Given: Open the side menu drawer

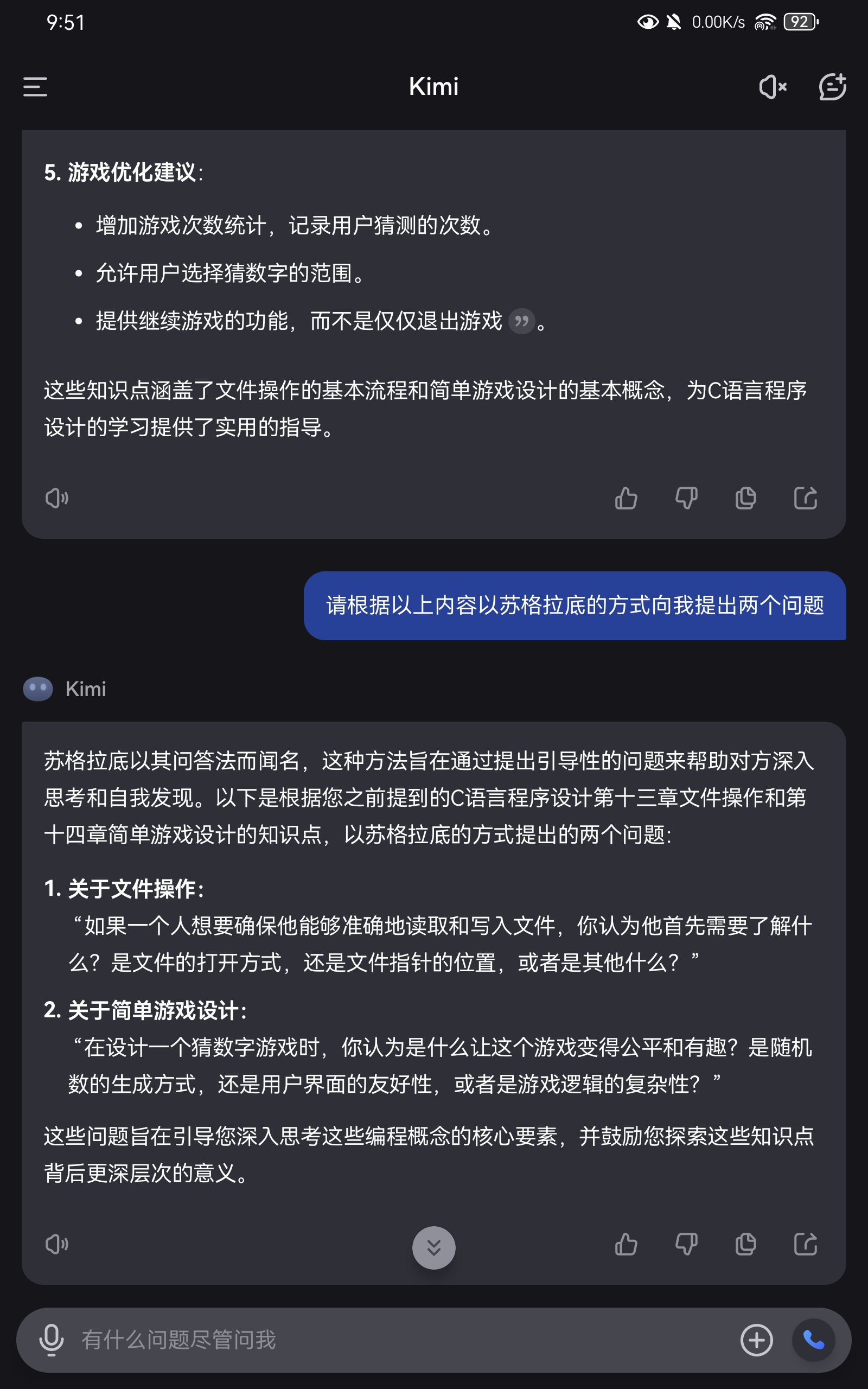Looking at the screenshot, I should 35,87.
